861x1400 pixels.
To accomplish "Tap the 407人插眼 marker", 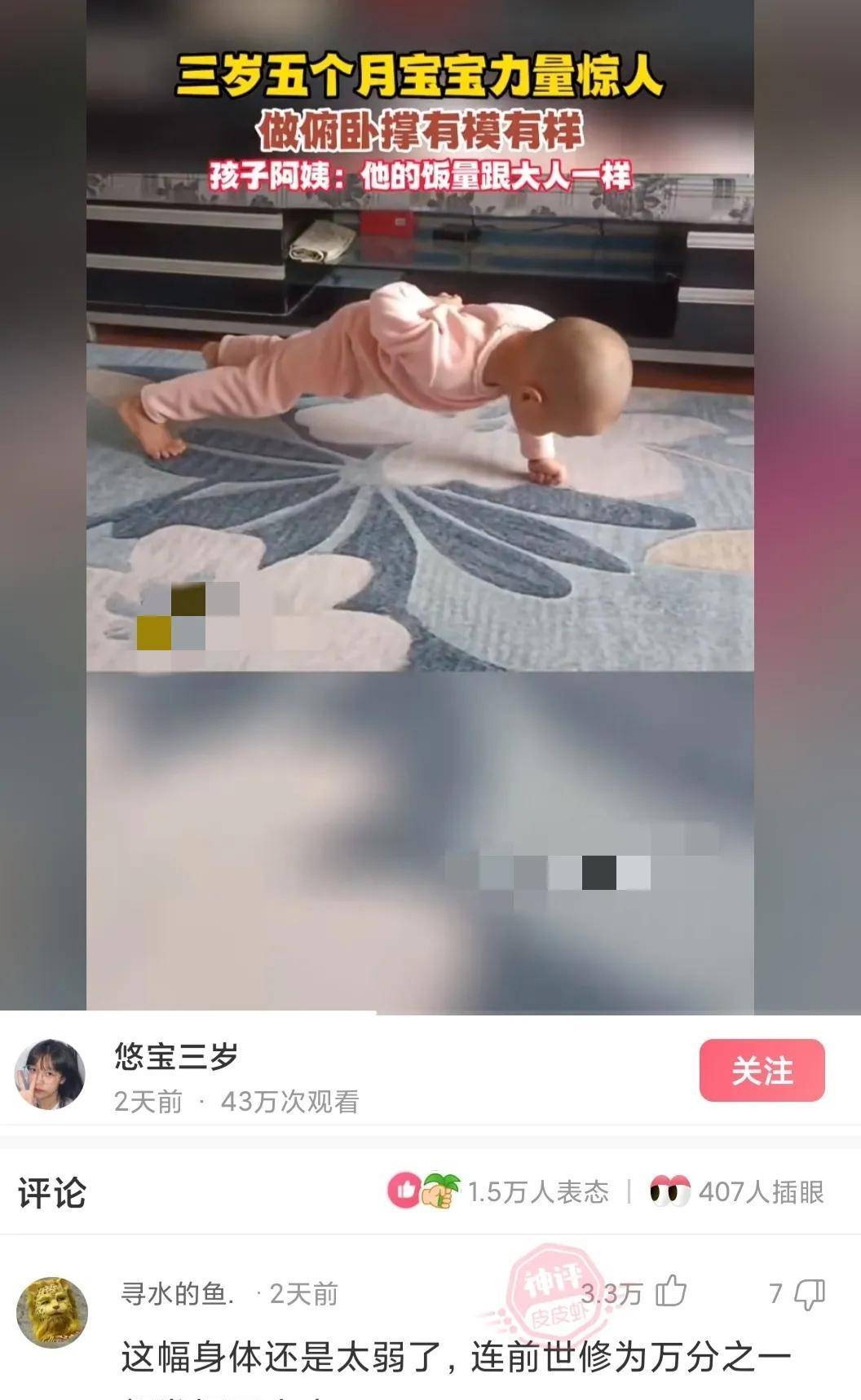I will coord(737,1191).
